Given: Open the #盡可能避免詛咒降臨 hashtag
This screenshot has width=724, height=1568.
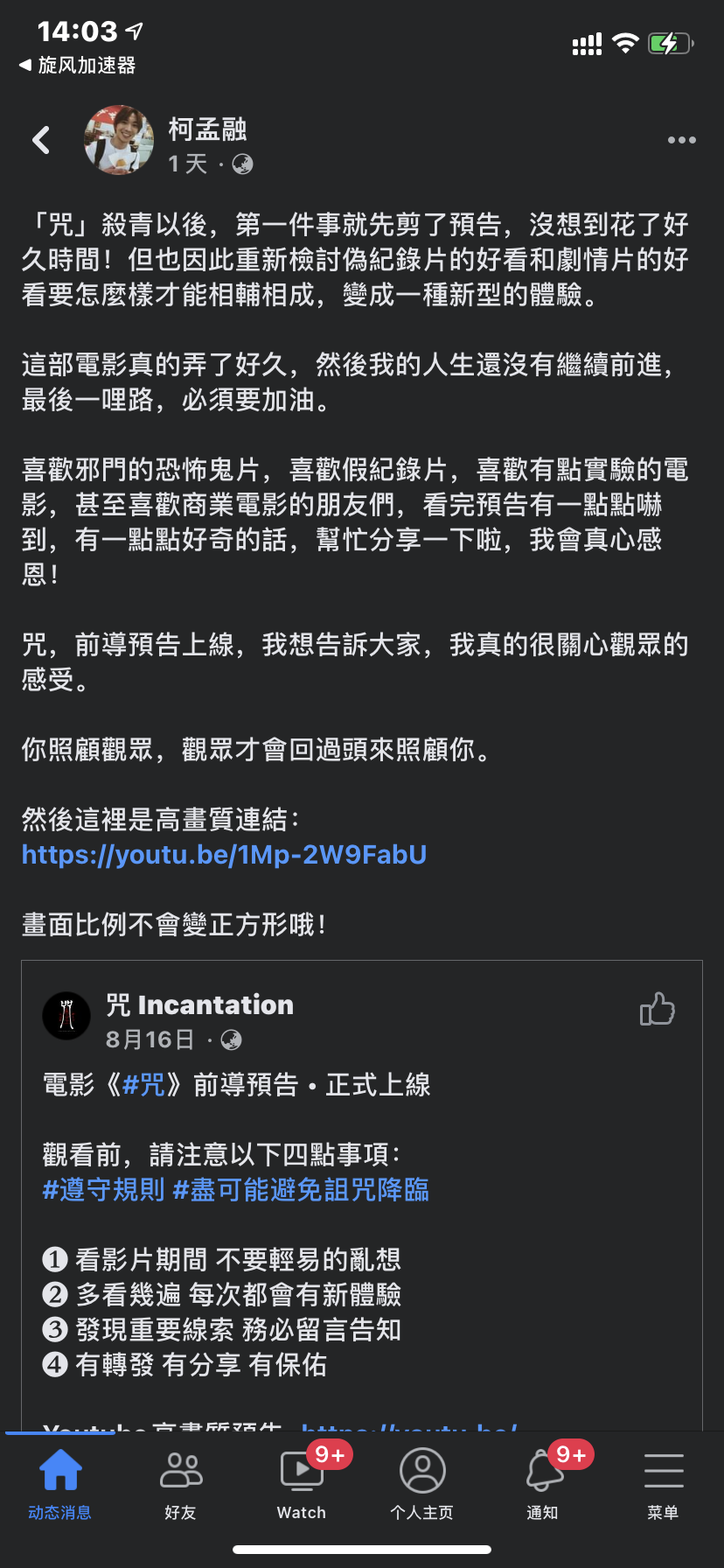Looking at the screenshot, I should pyautogui.click(x=301, y=1190).
